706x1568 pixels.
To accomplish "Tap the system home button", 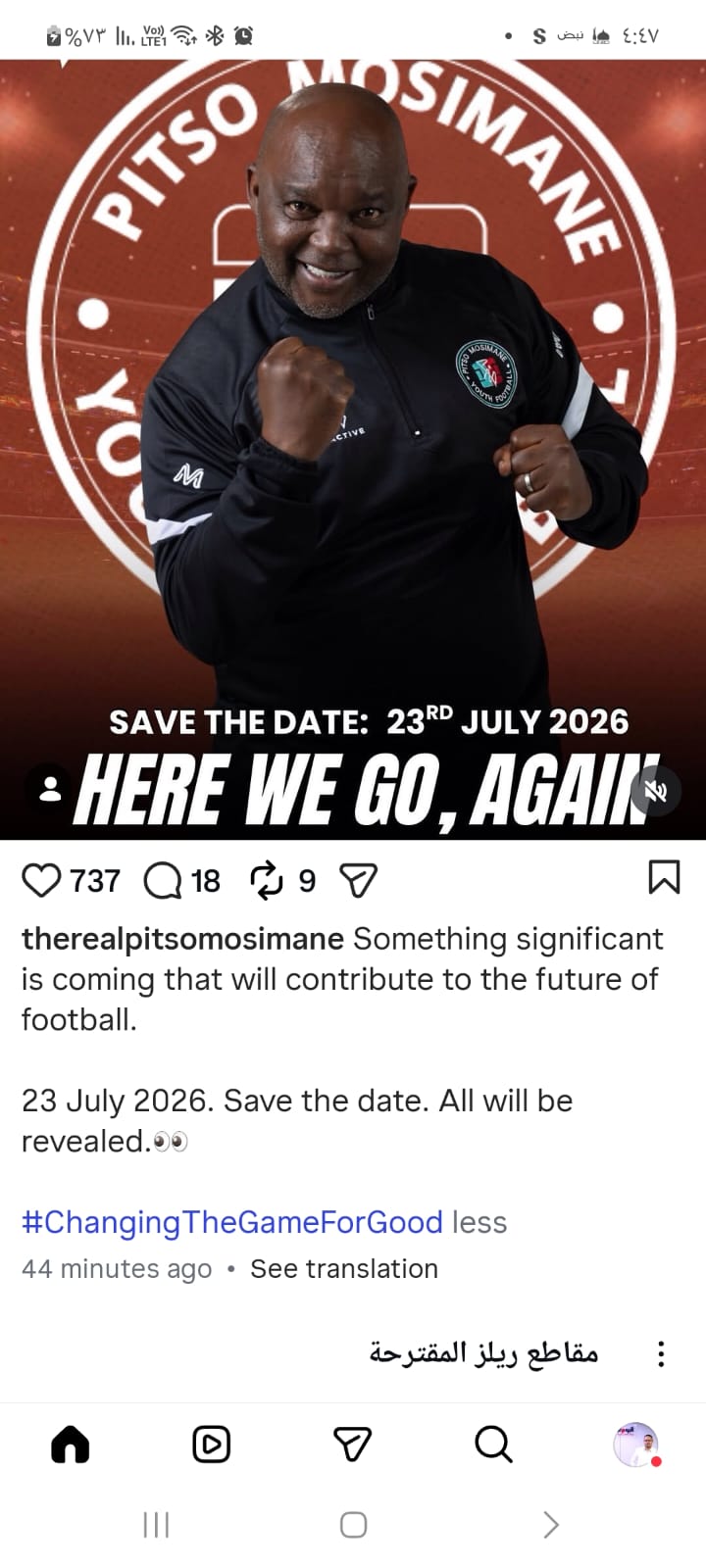I will (353, 1525).
